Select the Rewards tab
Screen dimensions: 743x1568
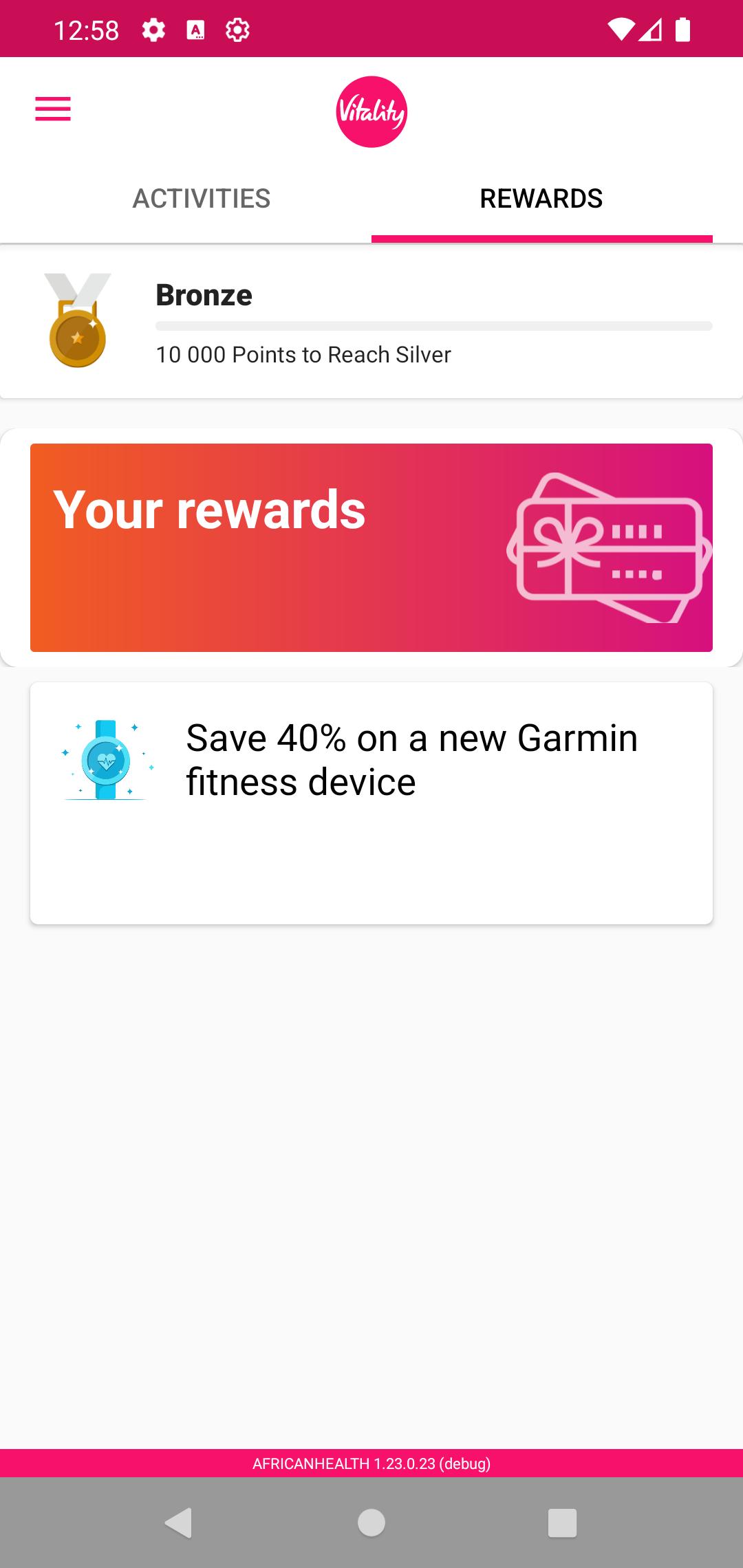(541, 199)
